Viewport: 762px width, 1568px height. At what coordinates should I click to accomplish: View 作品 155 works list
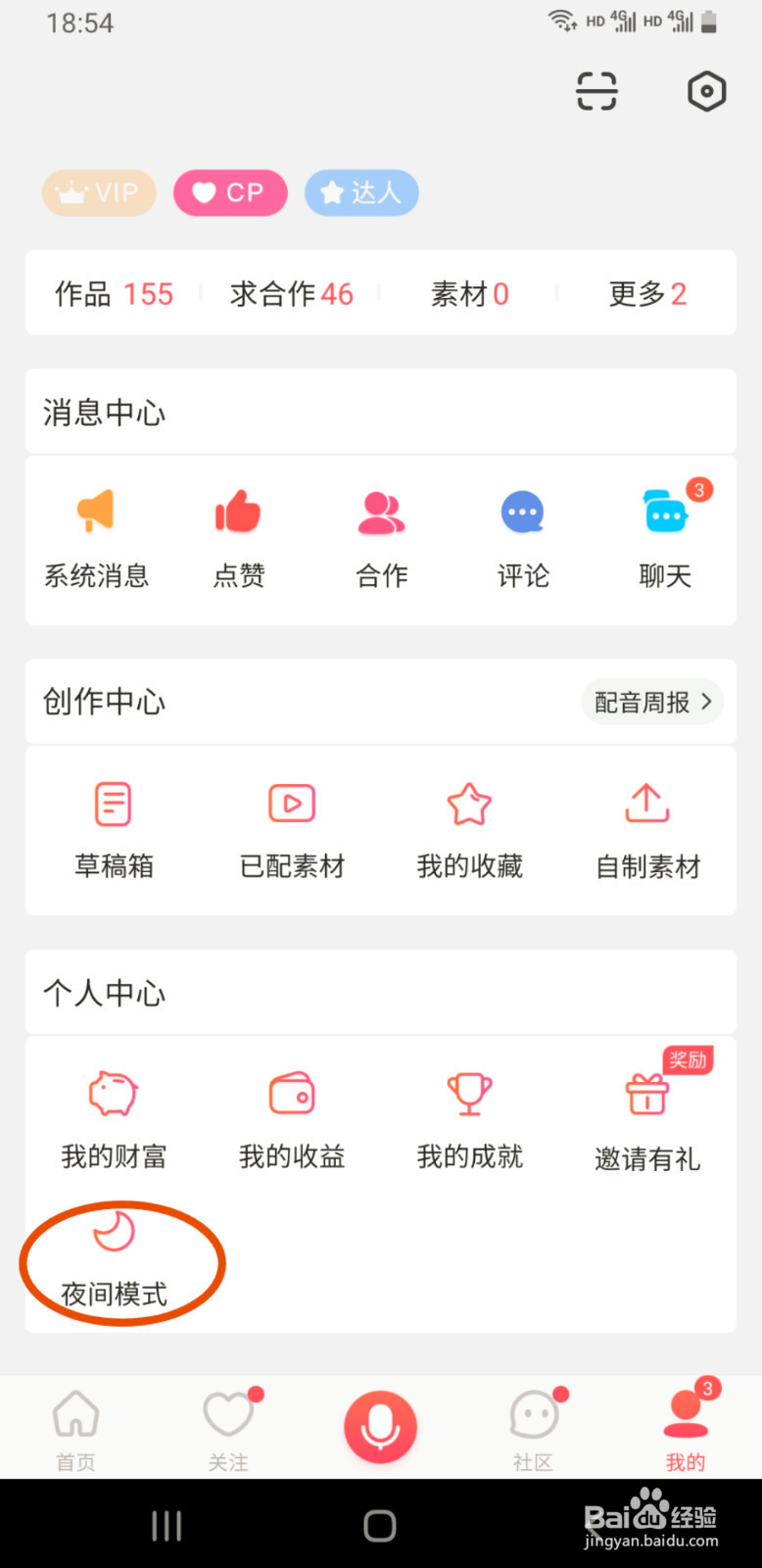click(x=114, y=294)
